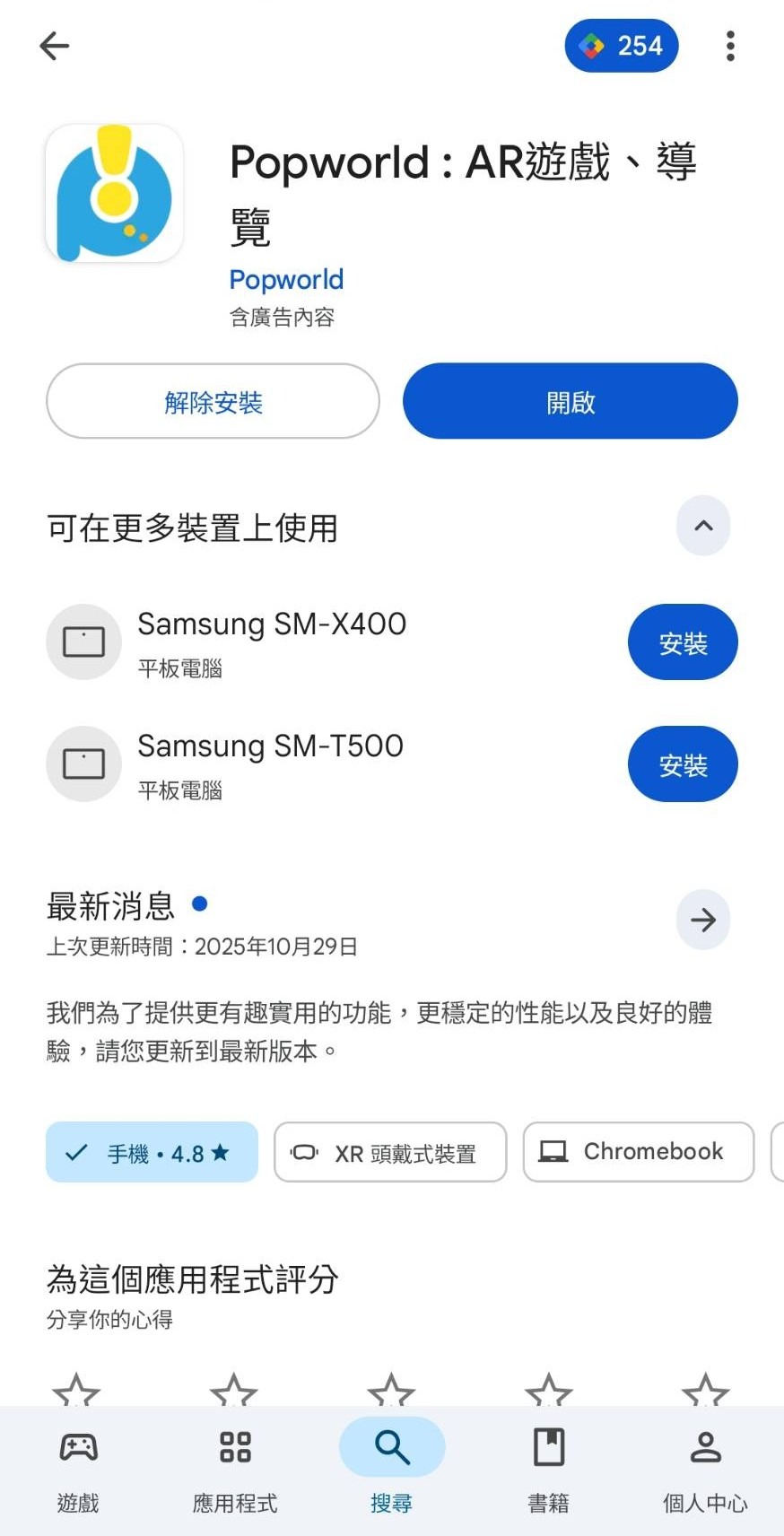Open the Popworld developer link
The width and height of the screenshot is (784, 1536).
(x=286, y=279)
